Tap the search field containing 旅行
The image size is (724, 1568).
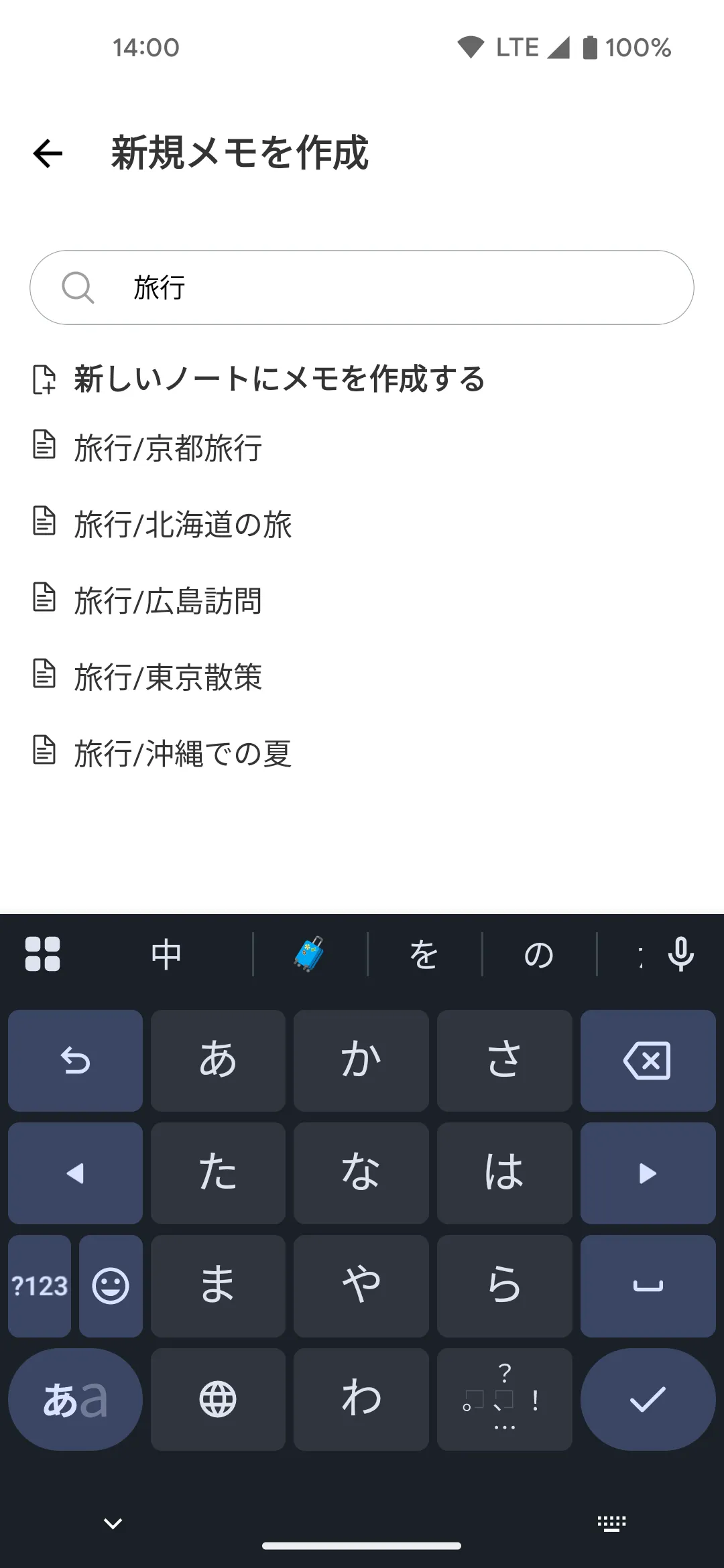tap(362, 288)
